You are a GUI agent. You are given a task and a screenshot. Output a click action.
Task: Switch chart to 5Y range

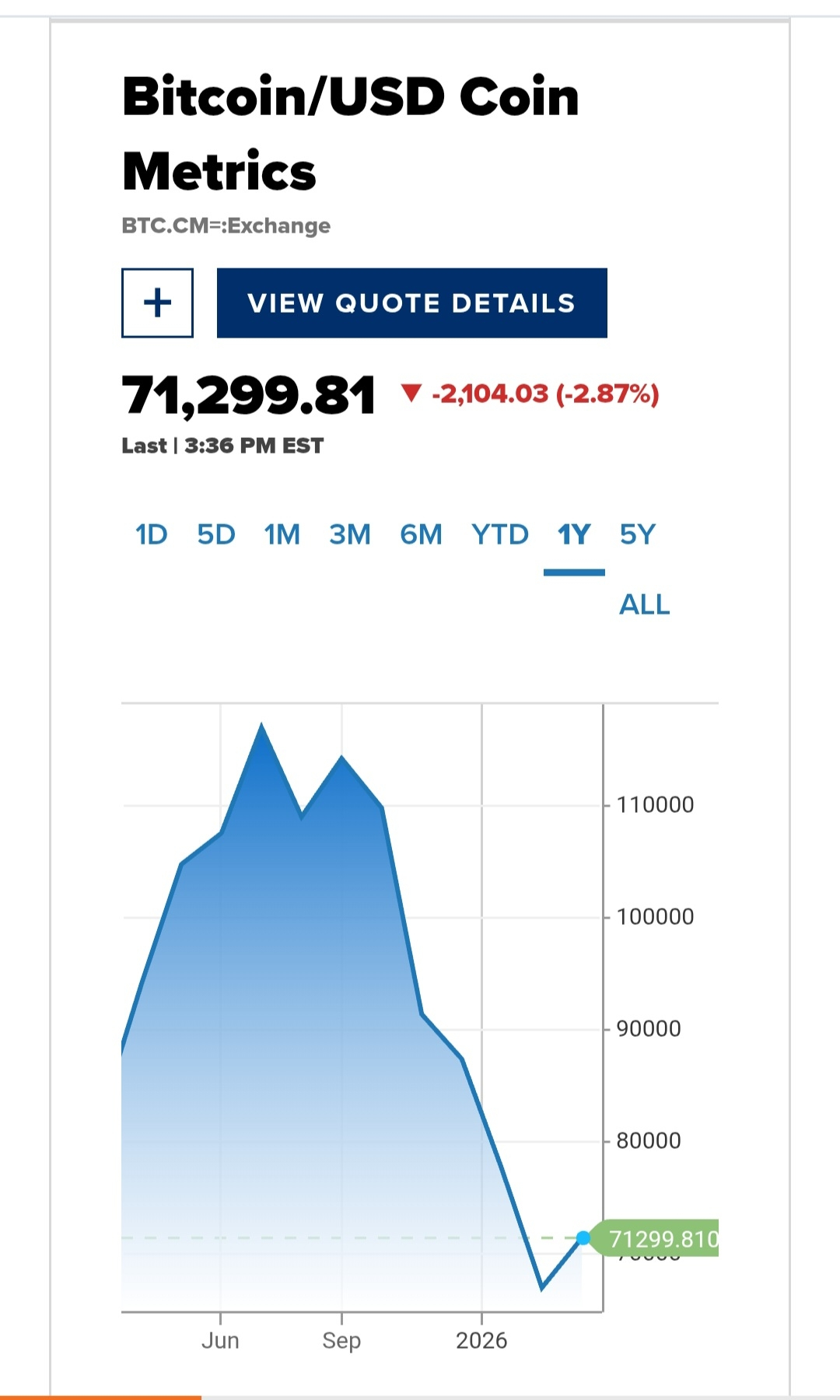(638, 534)
